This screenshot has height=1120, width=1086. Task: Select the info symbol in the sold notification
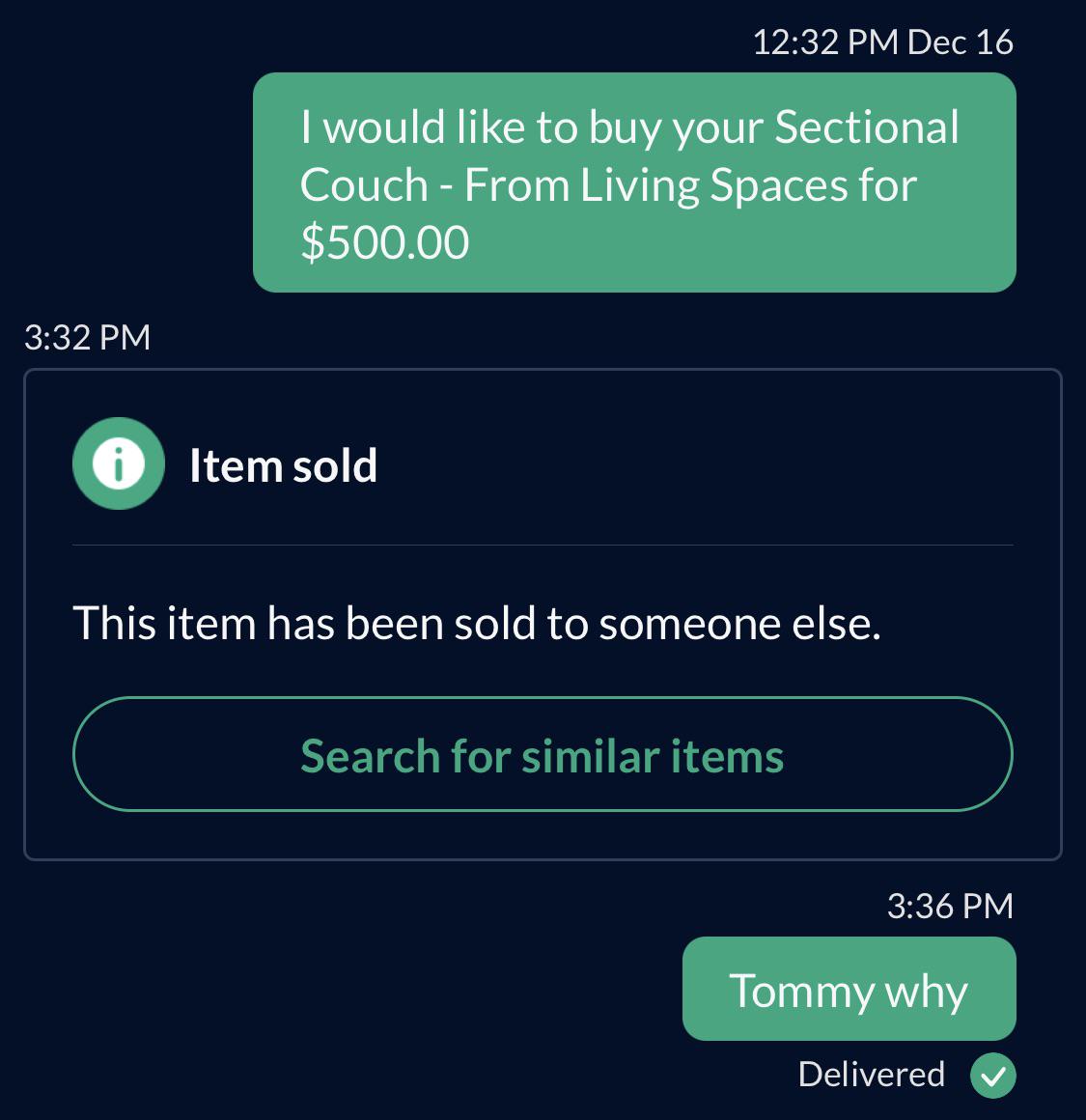coord(118,463)
